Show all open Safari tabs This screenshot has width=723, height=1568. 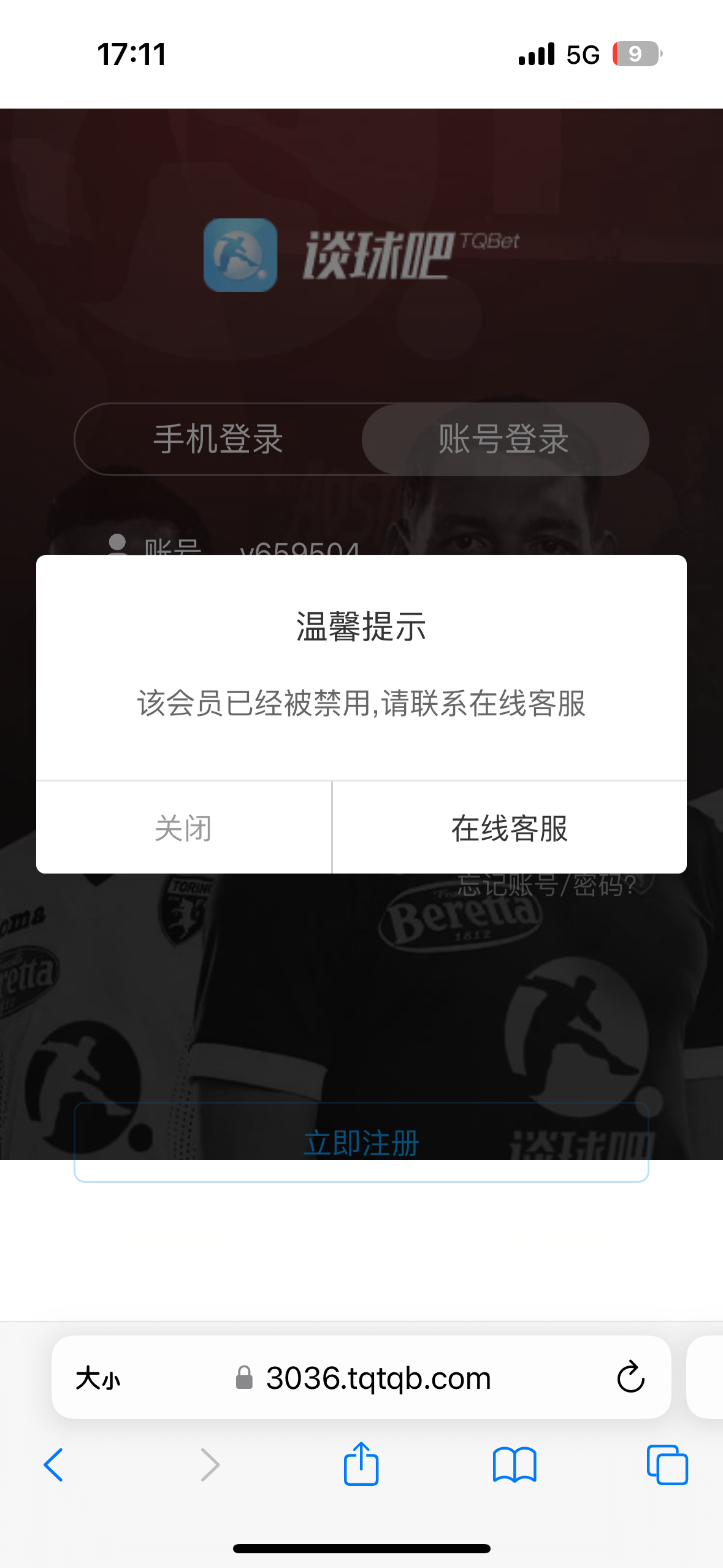[667, 1465]
